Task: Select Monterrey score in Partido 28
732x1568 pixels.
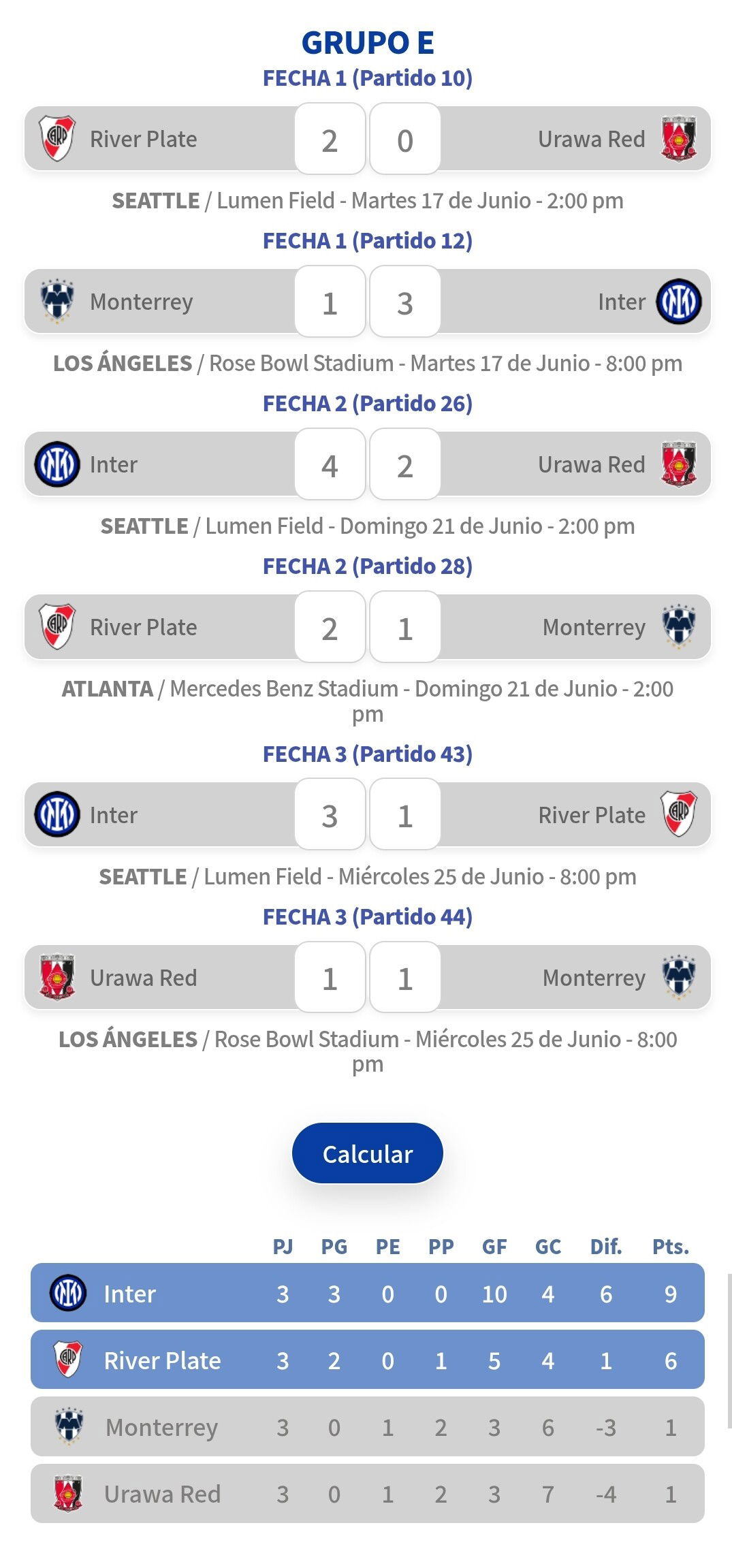Action: (x=405, y=627)
